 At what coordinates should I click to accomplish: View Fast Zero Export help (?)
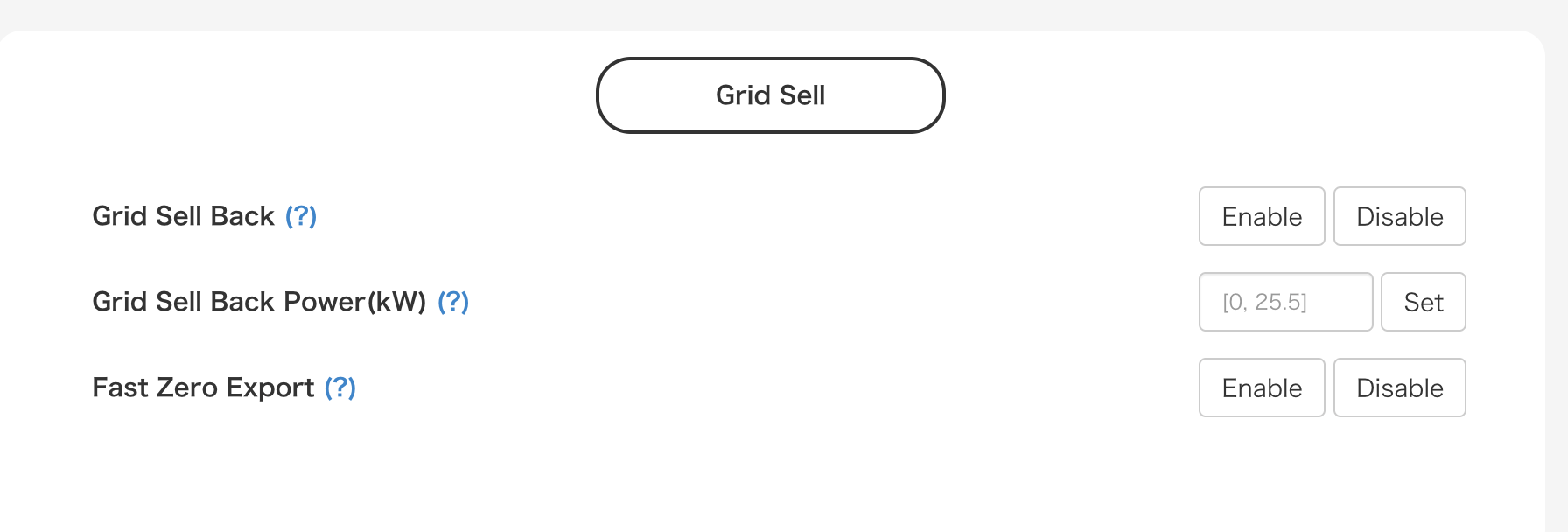(340, 388)
